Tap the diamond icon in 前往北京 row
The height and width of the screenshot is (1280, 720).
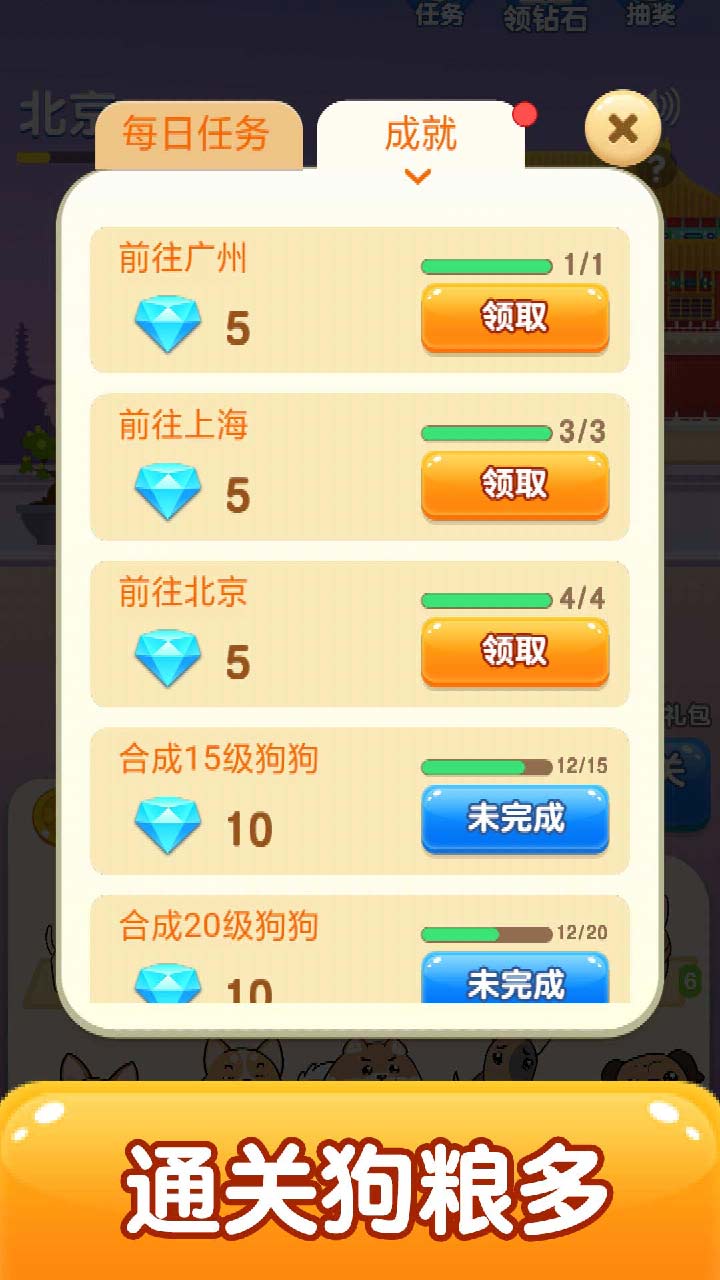167,656
